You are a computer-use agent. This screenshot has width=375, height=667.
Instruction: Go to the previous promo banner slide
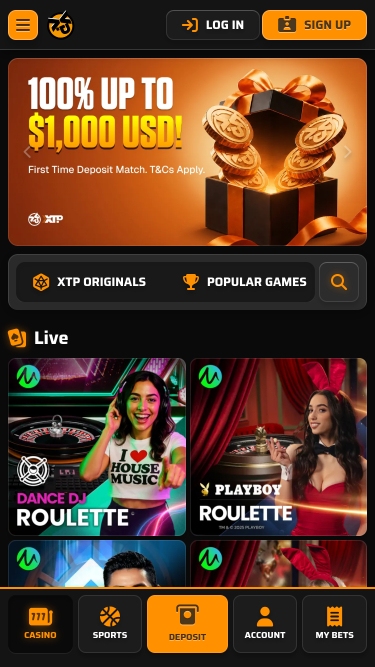[x=27, y=152]
